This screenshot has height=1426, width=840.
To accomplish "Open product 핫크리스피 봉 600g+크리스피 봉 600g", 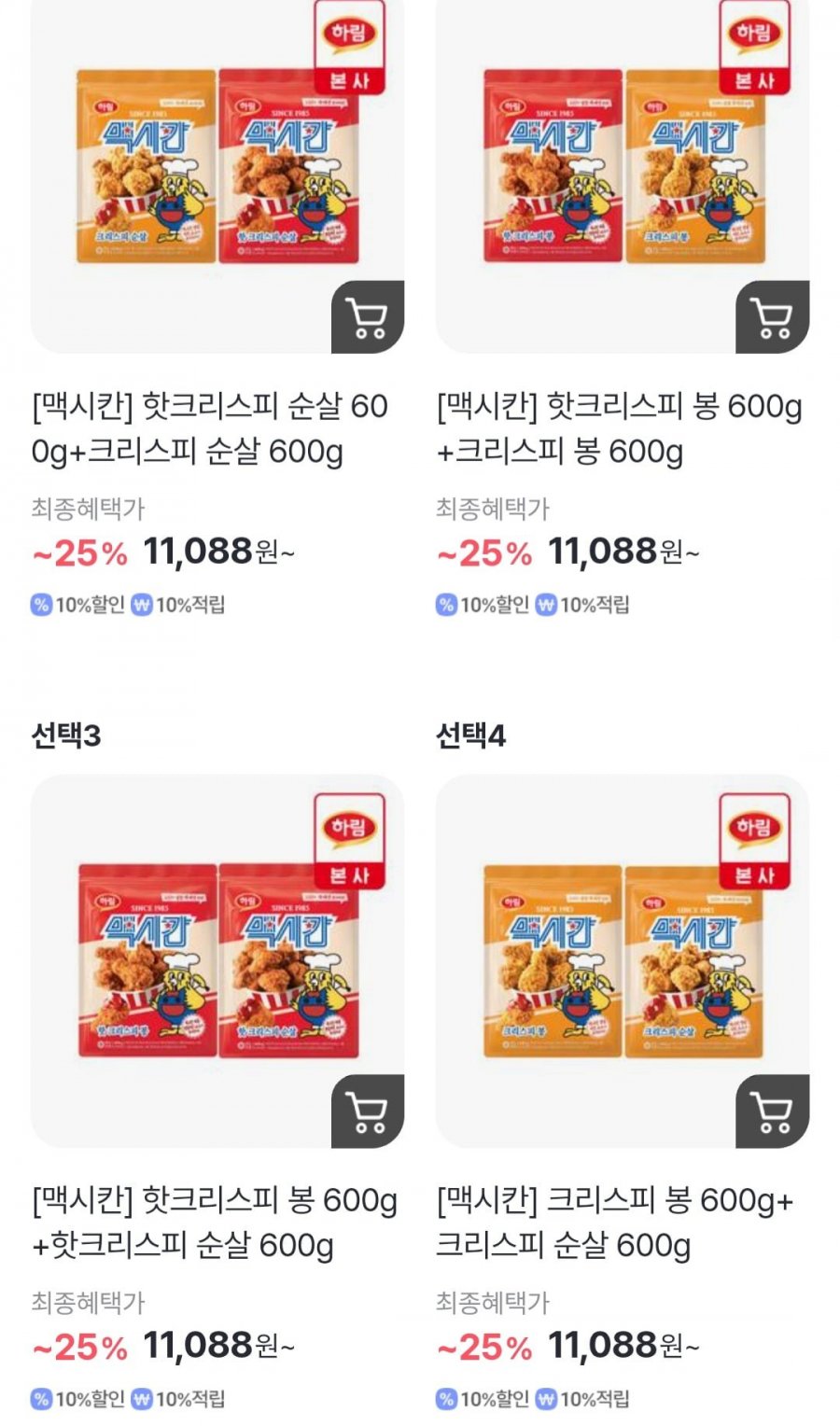I will click(619, 428).
